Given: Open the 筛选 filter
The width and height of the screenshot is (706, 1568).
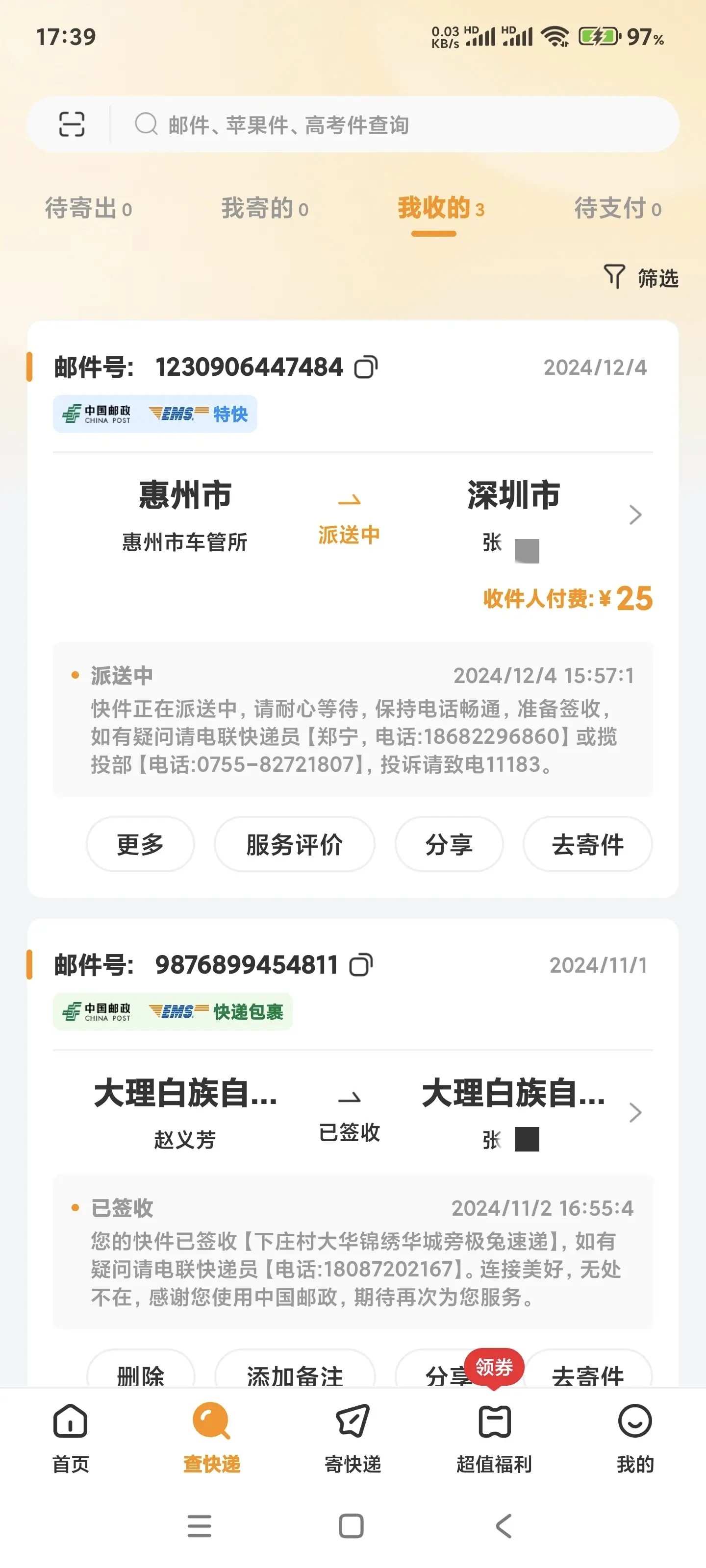Looking at the screenshot, I should point(641,277).
